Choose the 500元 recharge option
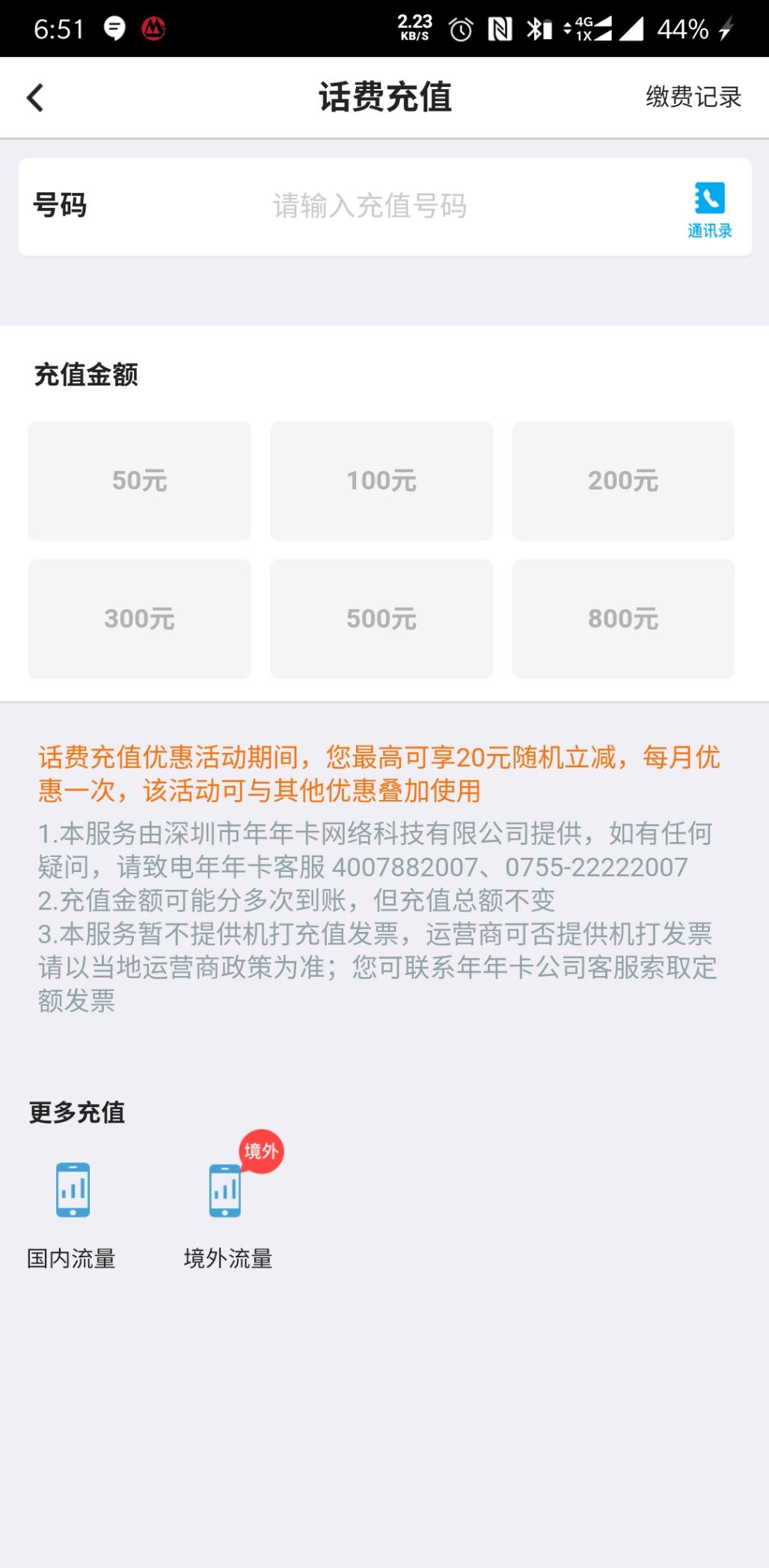The image size is (769, 1568). coord(382,619)
